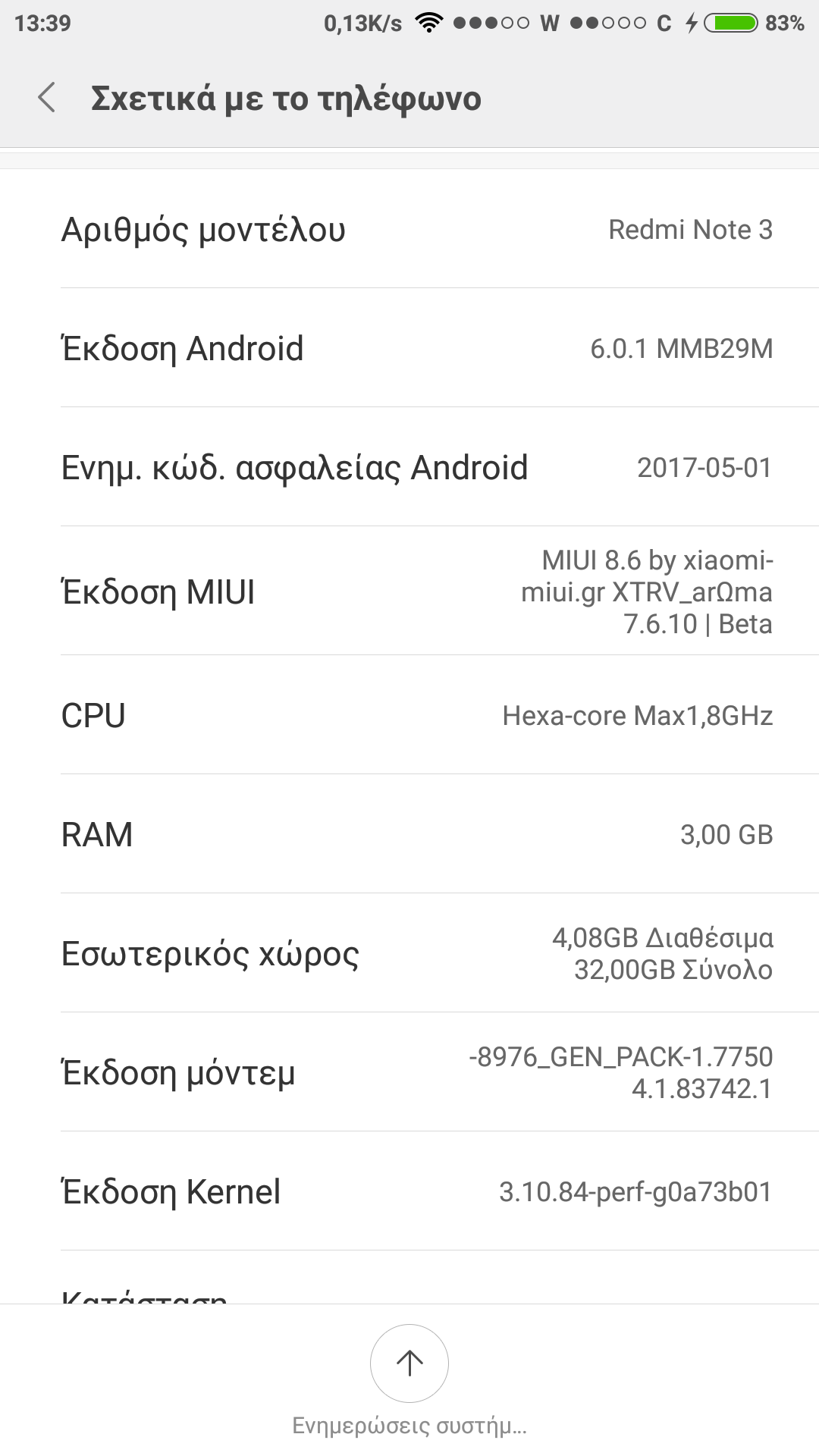The image size is (819, 1456).
Task: Tap the Ενημερώσεις συστήματος update button
Action: click(409, 1363)
